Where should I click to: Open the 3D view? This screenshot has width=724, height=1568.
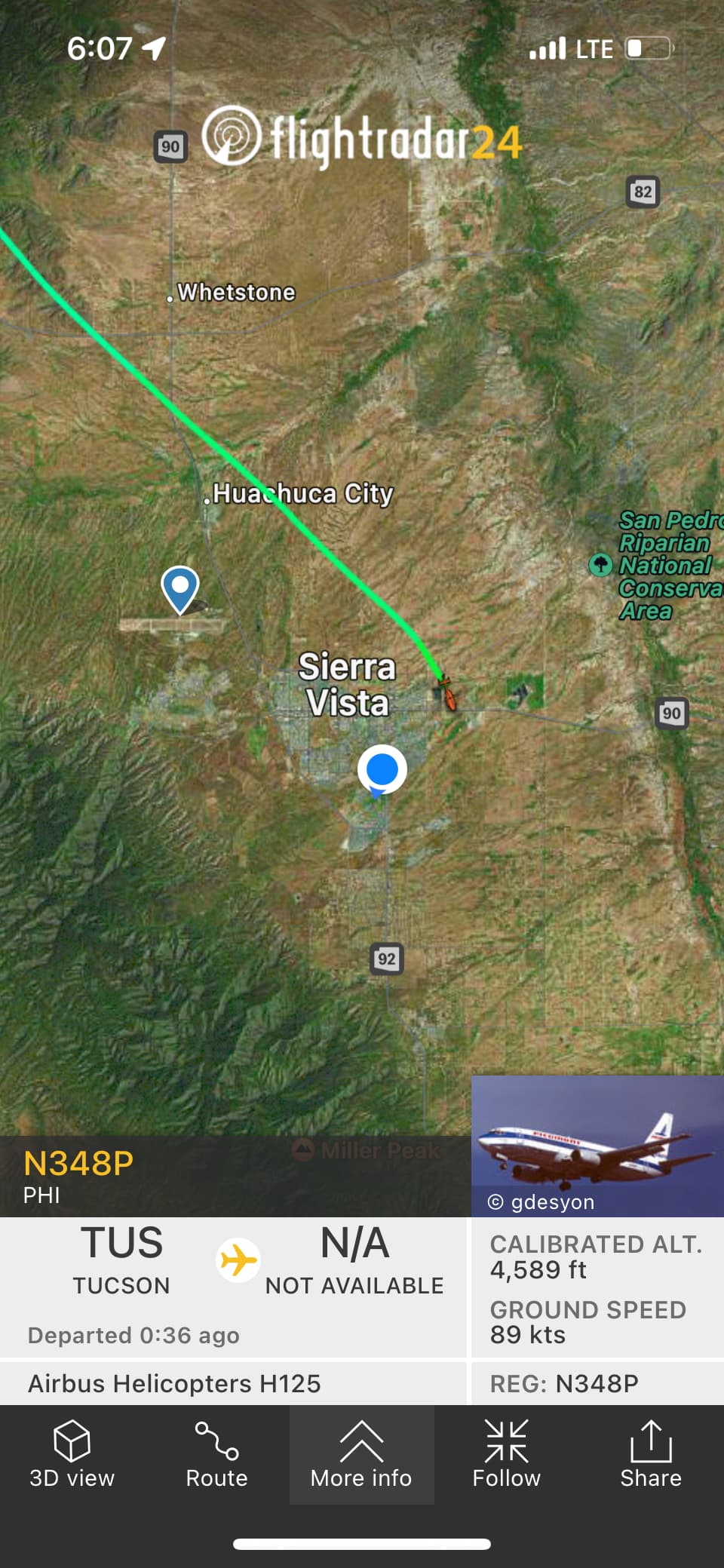click(72, 1454)
